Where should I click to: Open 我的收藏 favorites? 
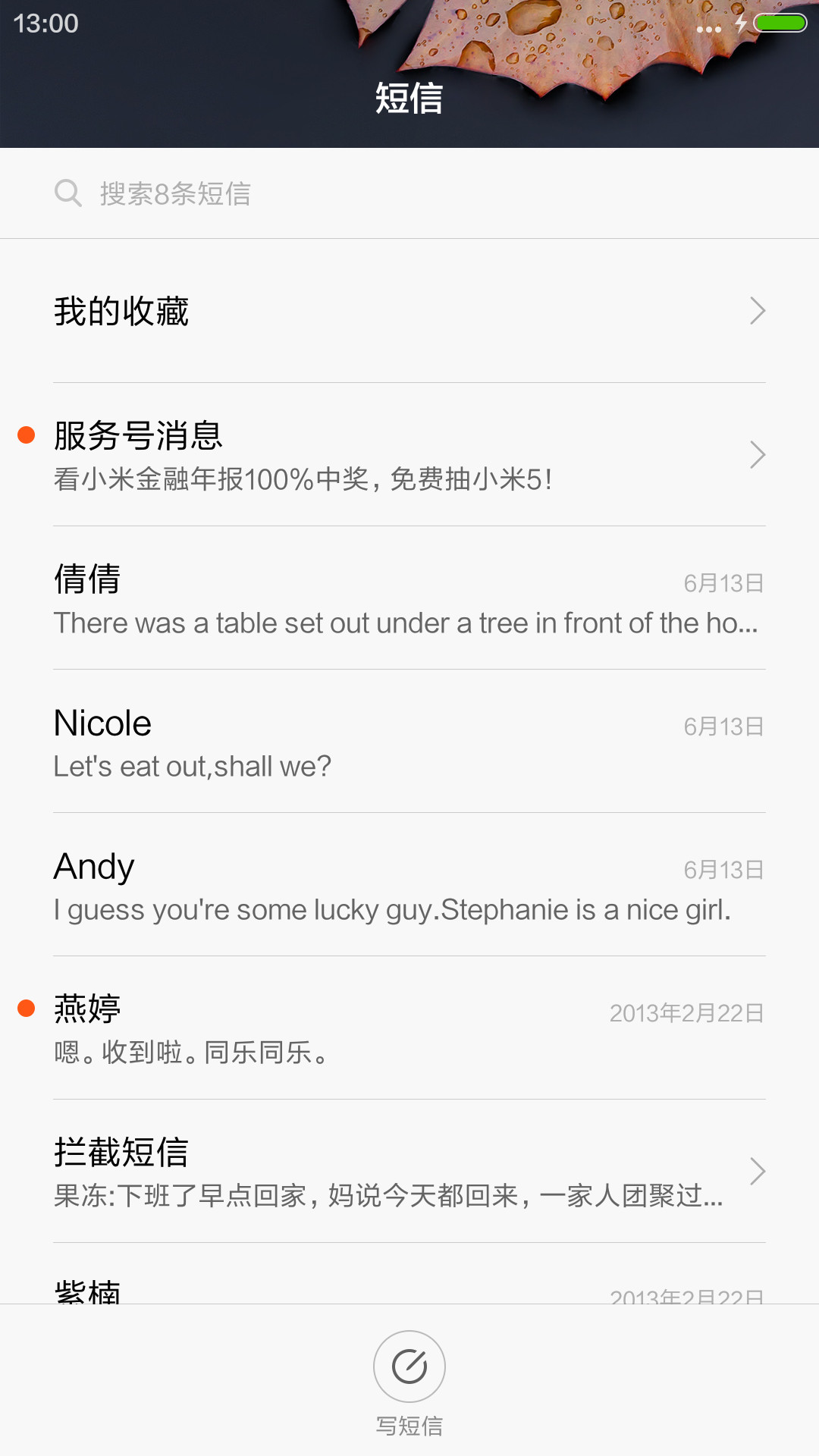point(409,311)
